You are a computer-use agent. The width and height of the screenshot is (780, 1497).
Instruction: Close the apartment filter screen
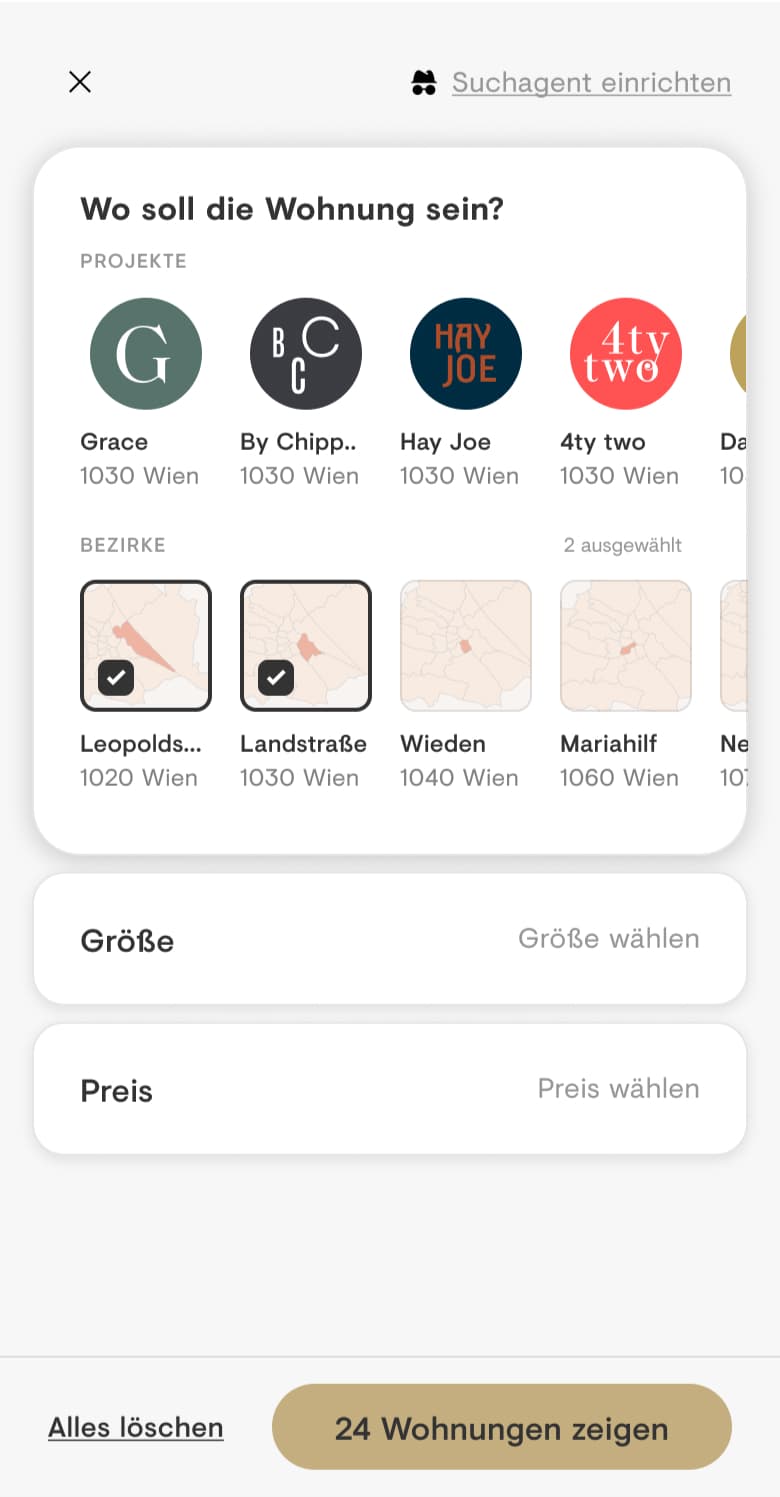tap(80, 82)
